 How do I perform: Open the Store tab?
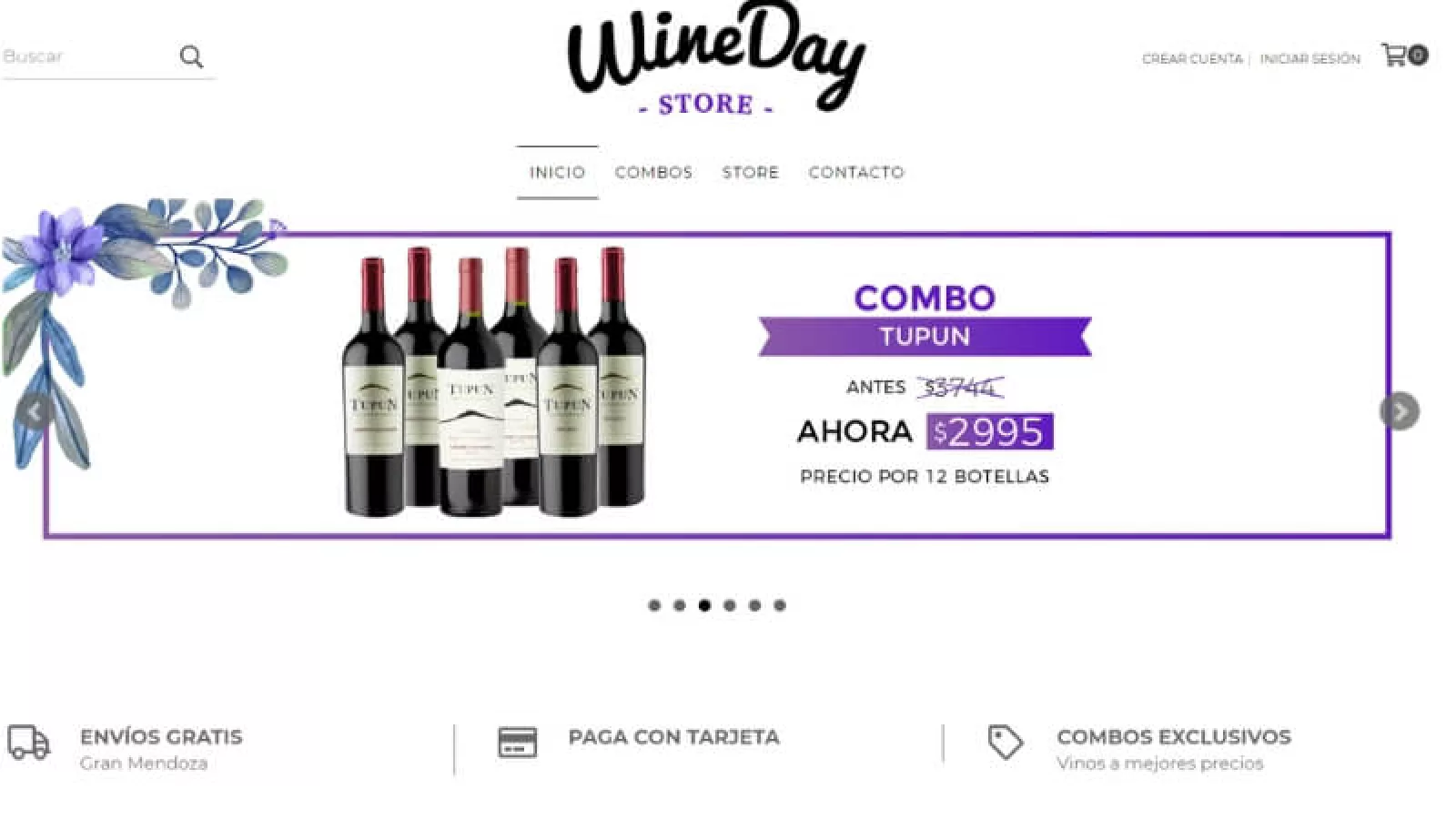750,172
